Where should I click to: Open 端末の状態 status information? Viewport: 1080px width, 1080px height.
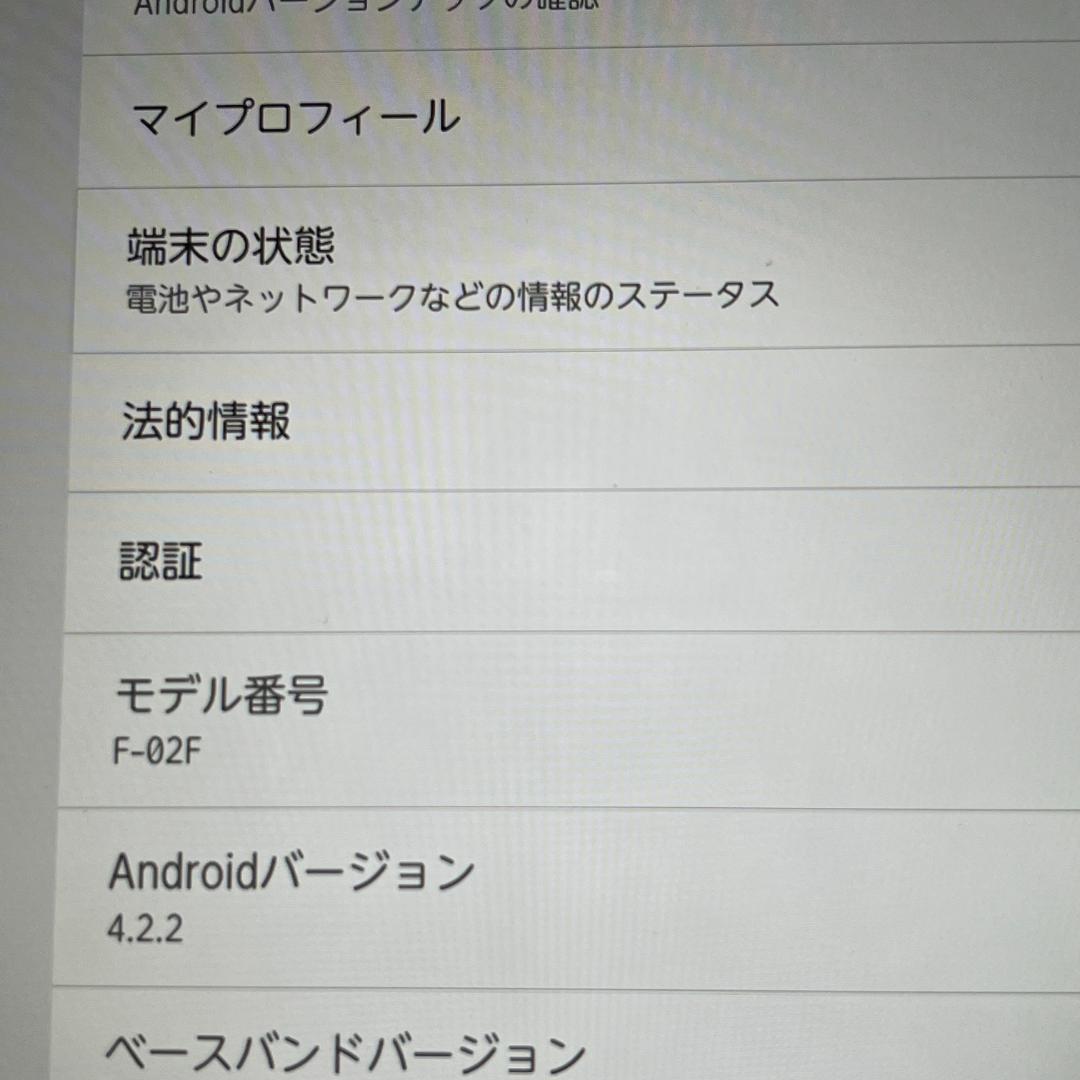(x=450, y=270)
